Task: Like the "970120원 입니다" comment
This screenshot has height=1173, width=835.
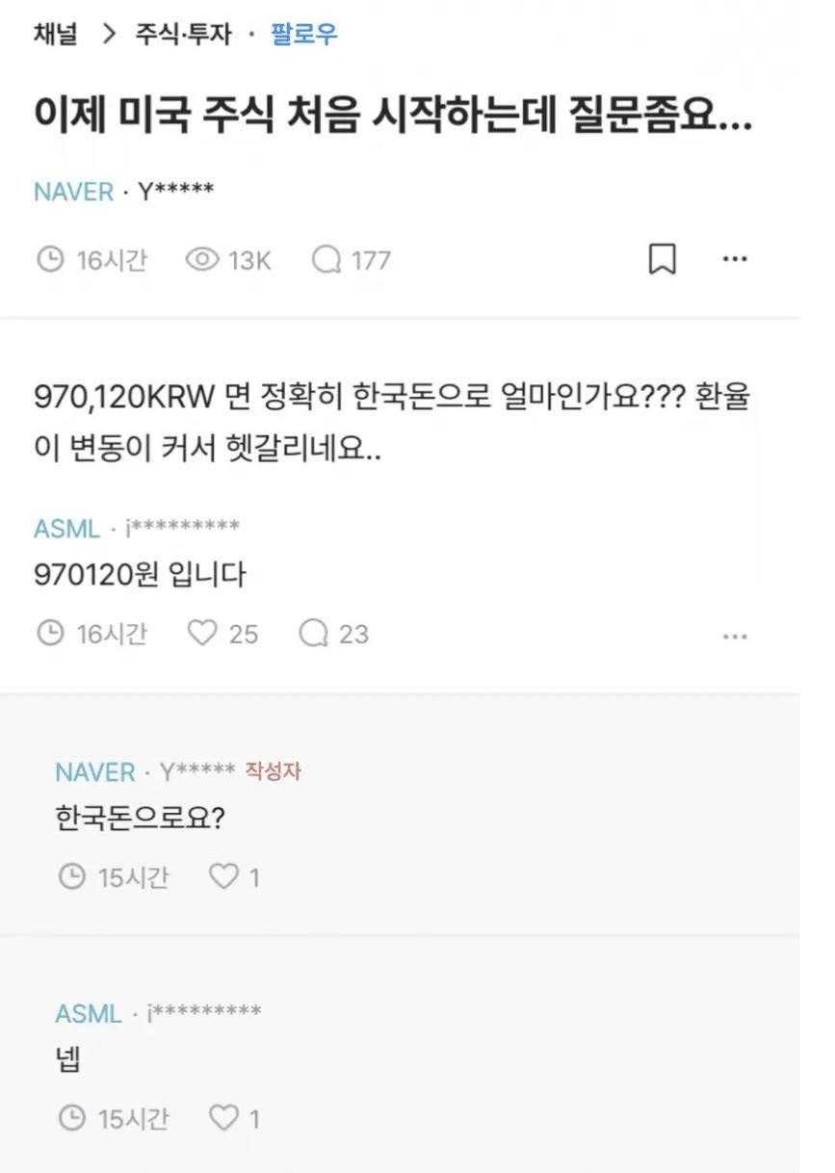Action: tap(203, 634)
